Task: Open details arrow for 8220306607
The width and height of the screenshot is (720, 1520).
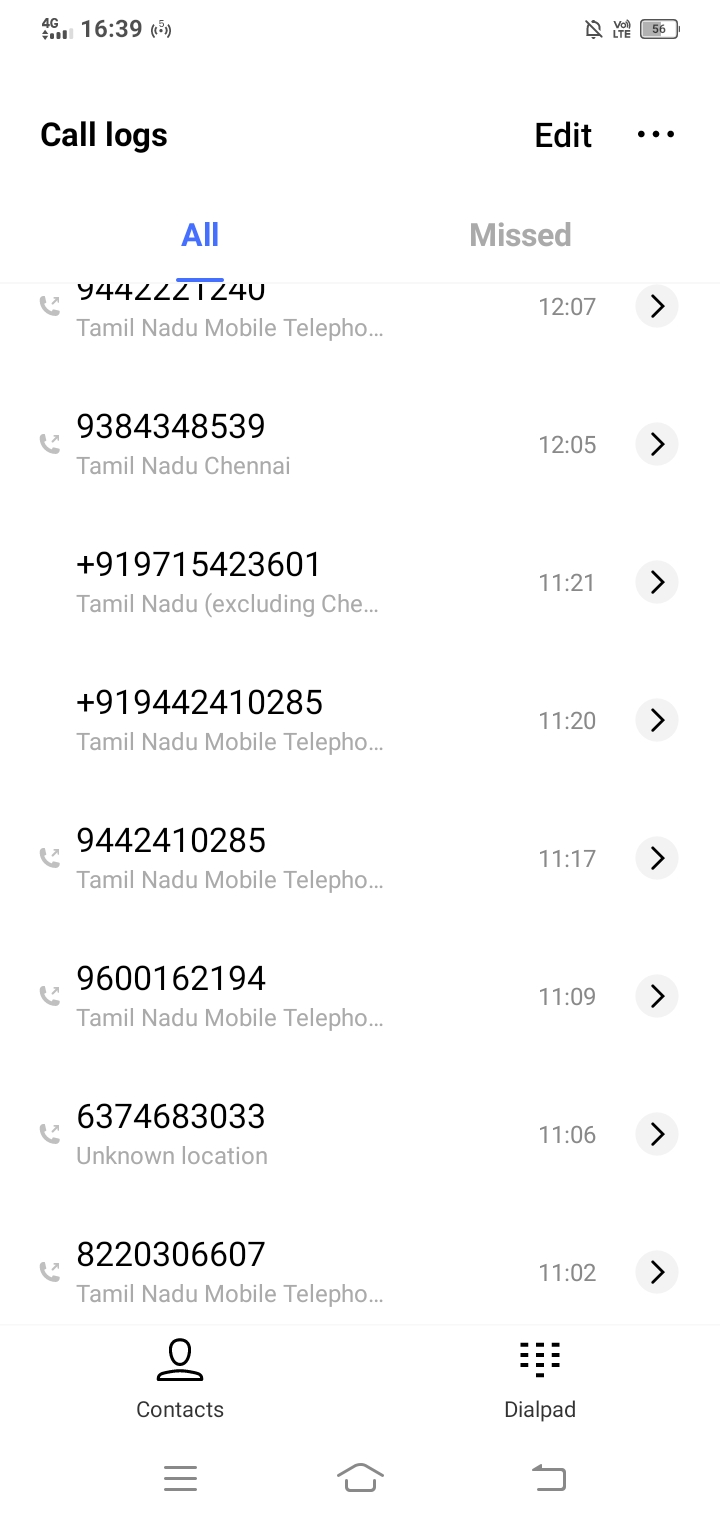Action: [657, 1272]
